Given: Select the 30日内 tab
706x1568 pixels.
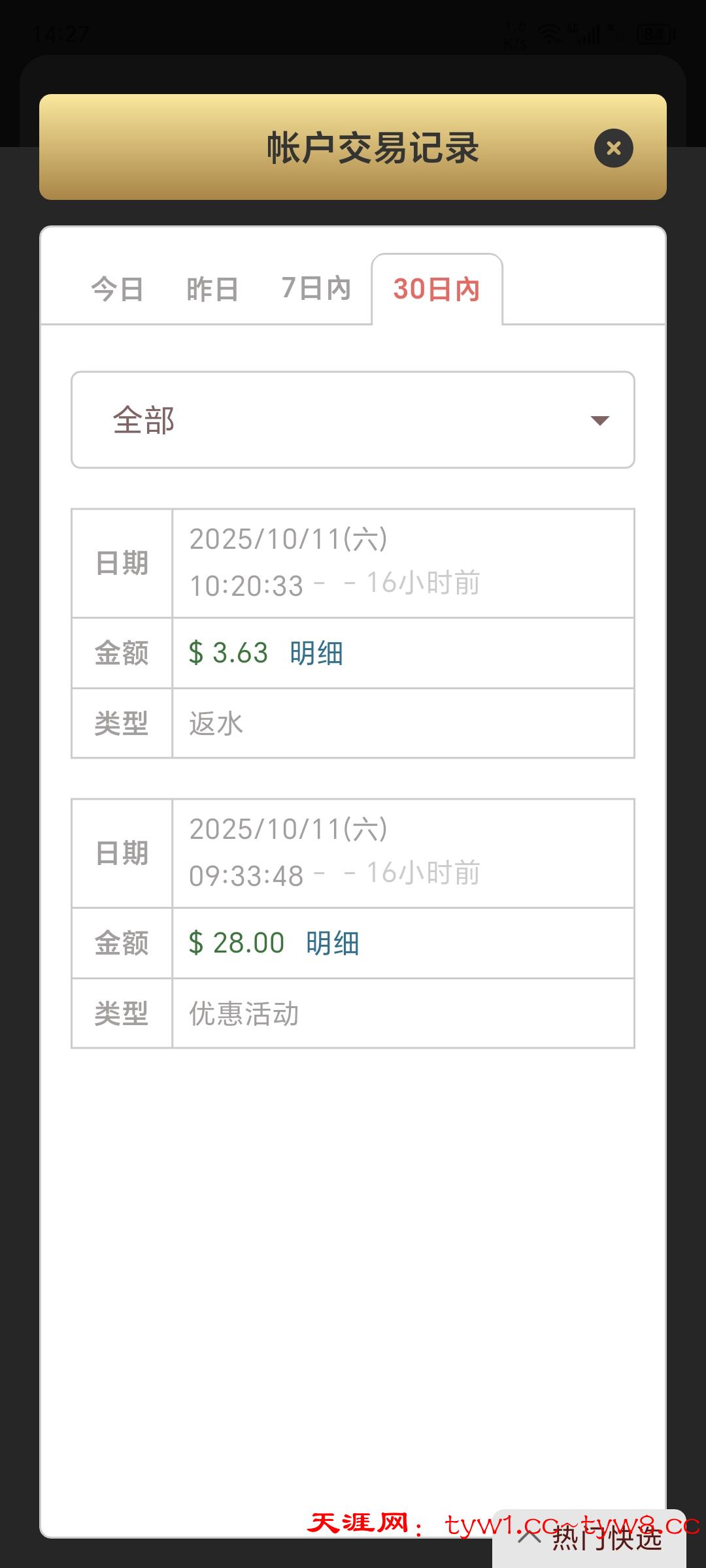Looking at the screenshot, I should [437, 289].
